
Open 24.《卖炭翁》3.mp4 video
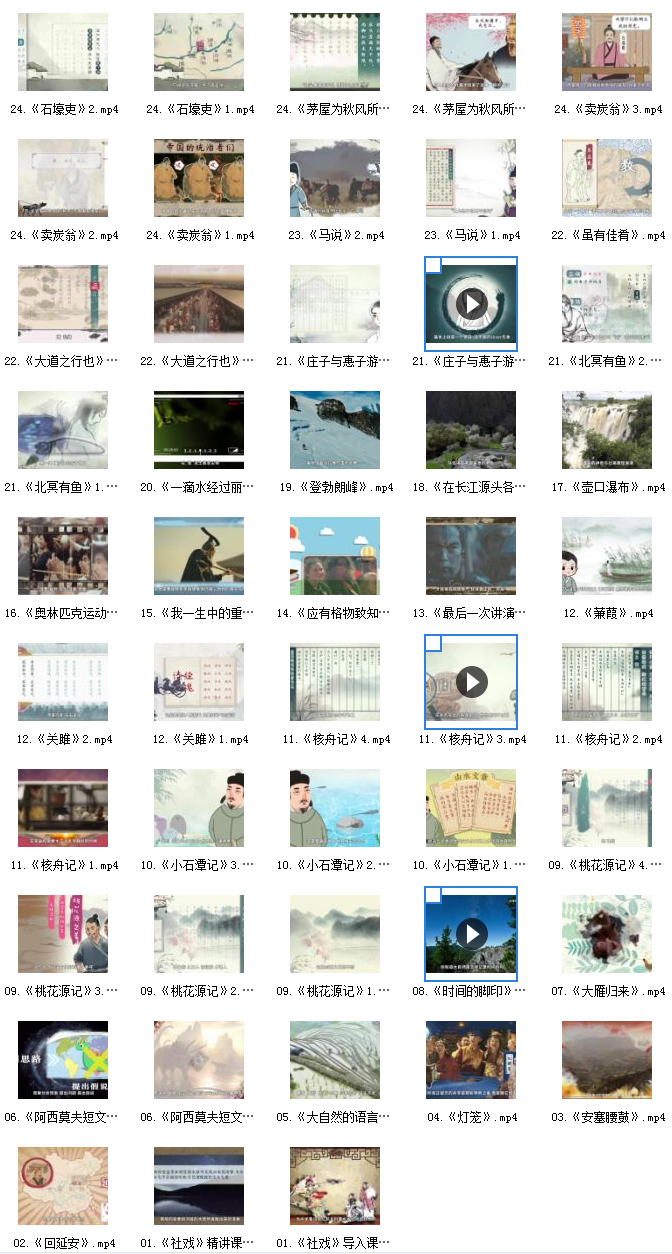click(x=607, y=52)
